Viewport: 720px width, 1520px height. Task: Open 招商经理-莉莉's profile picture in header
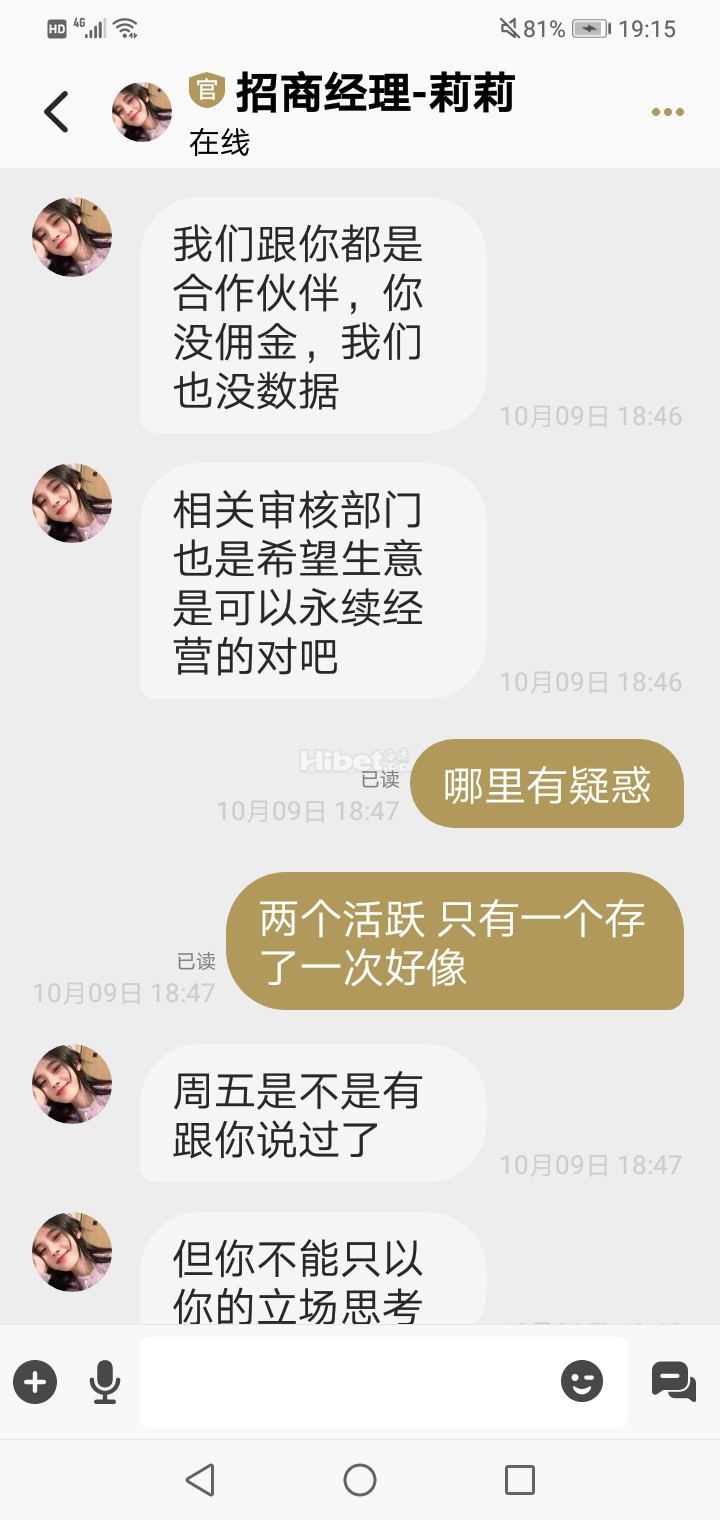(x=141, y=112)
